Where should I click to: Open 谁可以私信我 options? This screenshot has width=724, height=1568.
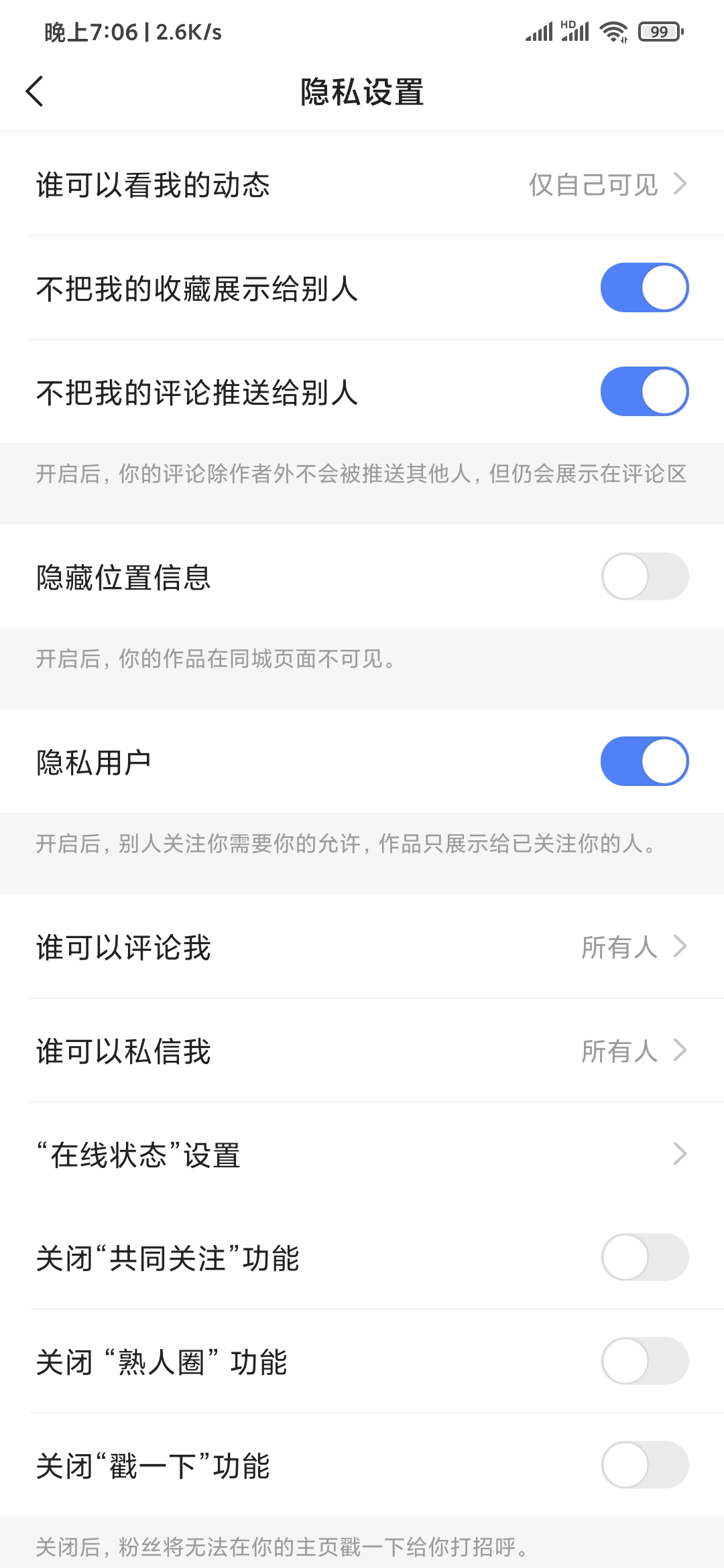pos(362,1051)
